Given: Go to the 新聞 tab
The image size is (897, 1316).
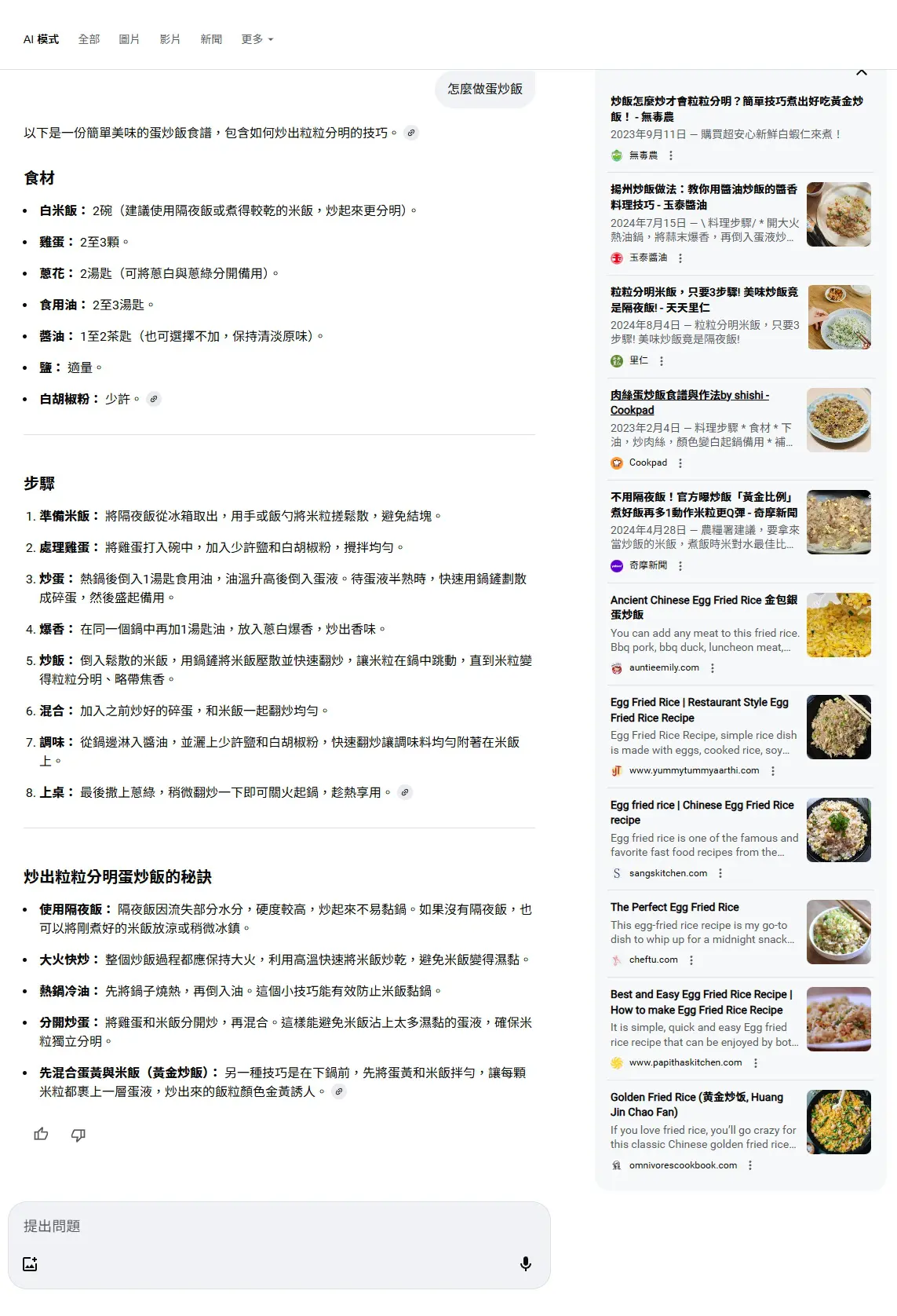Looking at the screenshot, I should [x=211, y=39].
